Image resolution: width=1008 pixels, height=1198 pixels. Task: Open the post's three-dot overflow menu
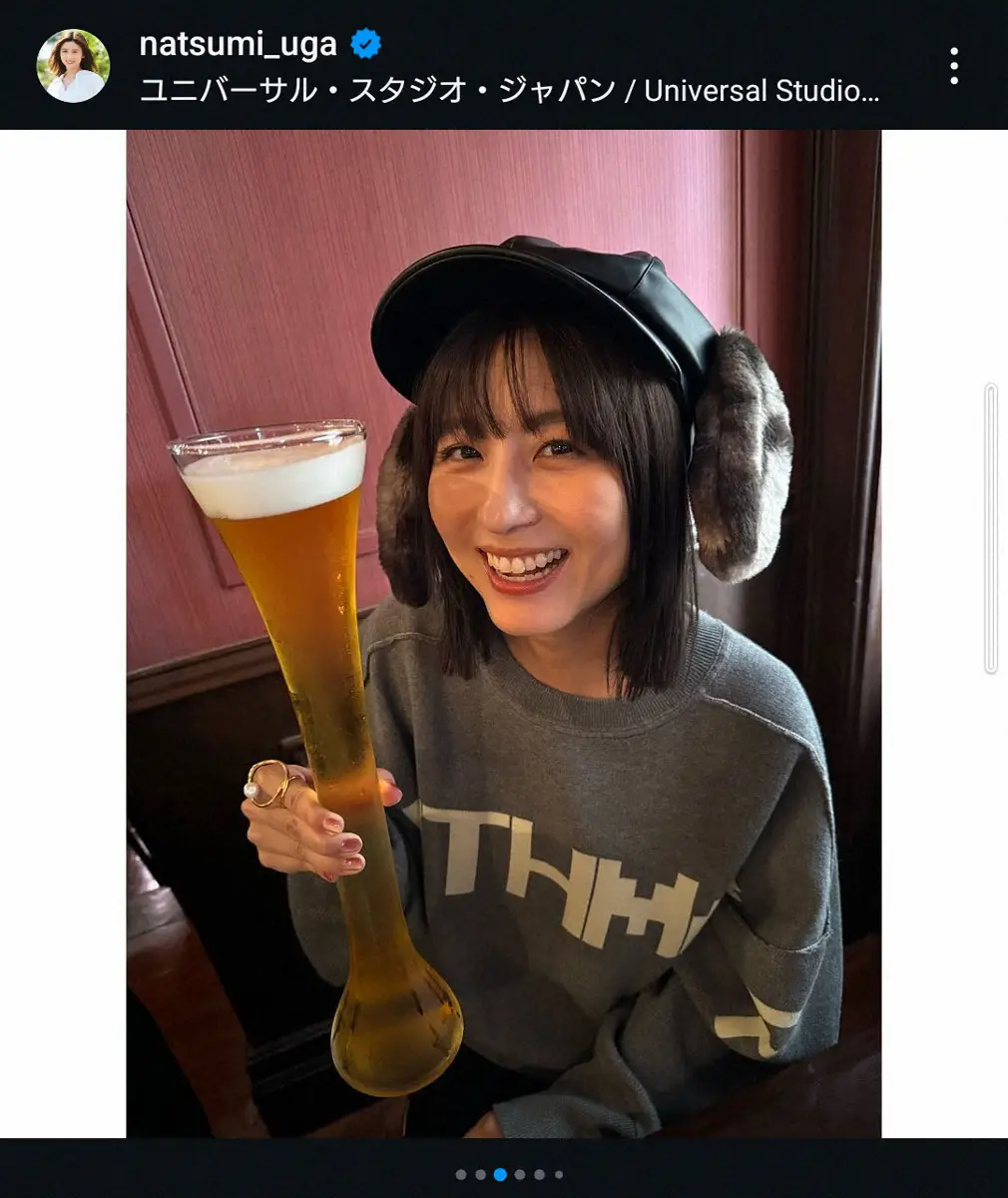click(954, 66)
